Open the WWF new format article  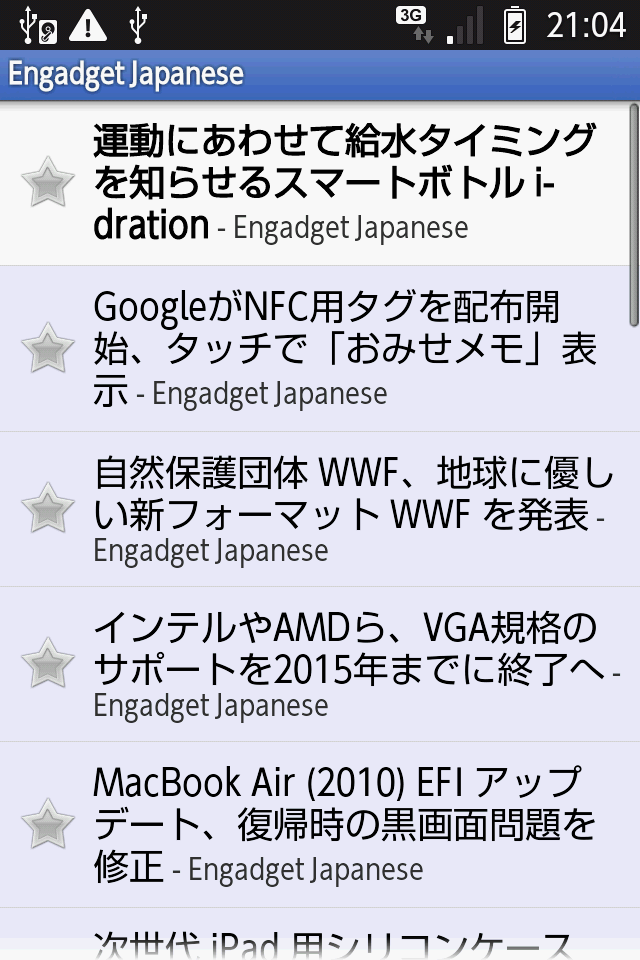tap(345, 508)
